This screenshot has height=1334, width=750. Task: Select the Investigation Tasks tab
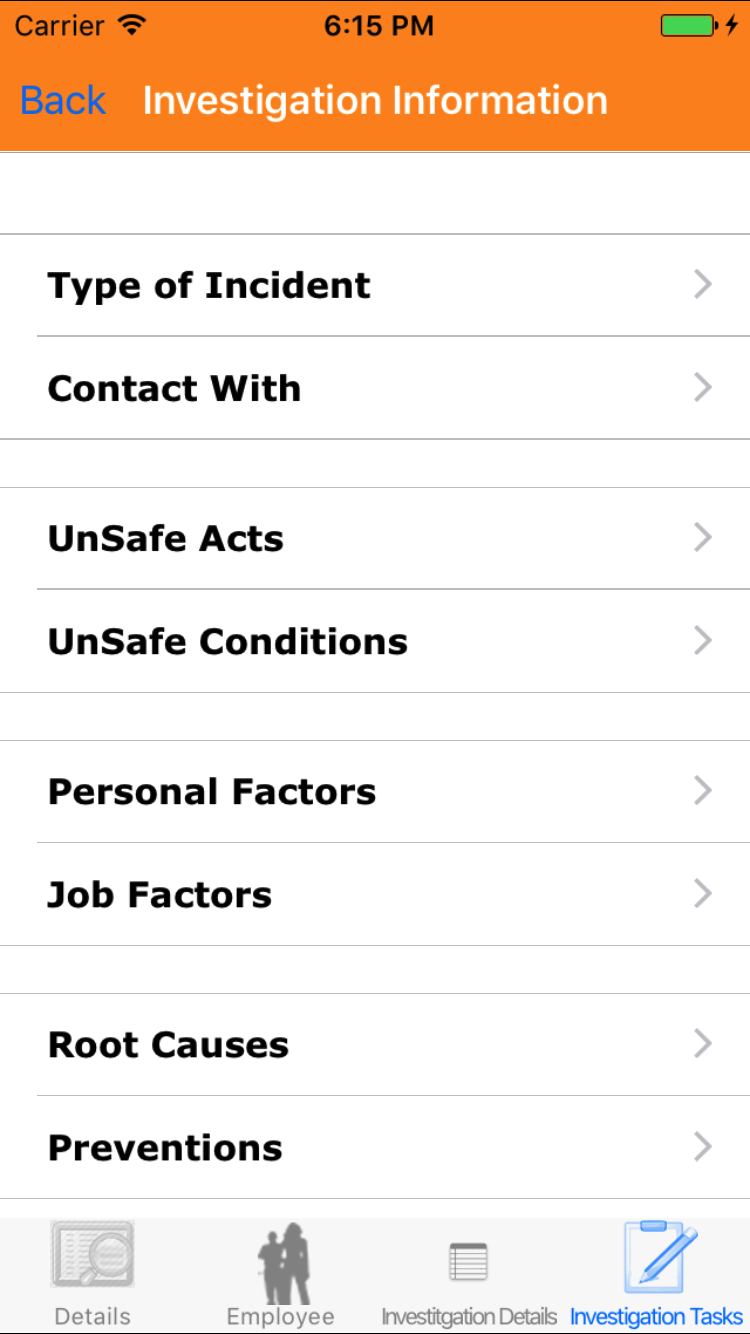pos(657,1275)
